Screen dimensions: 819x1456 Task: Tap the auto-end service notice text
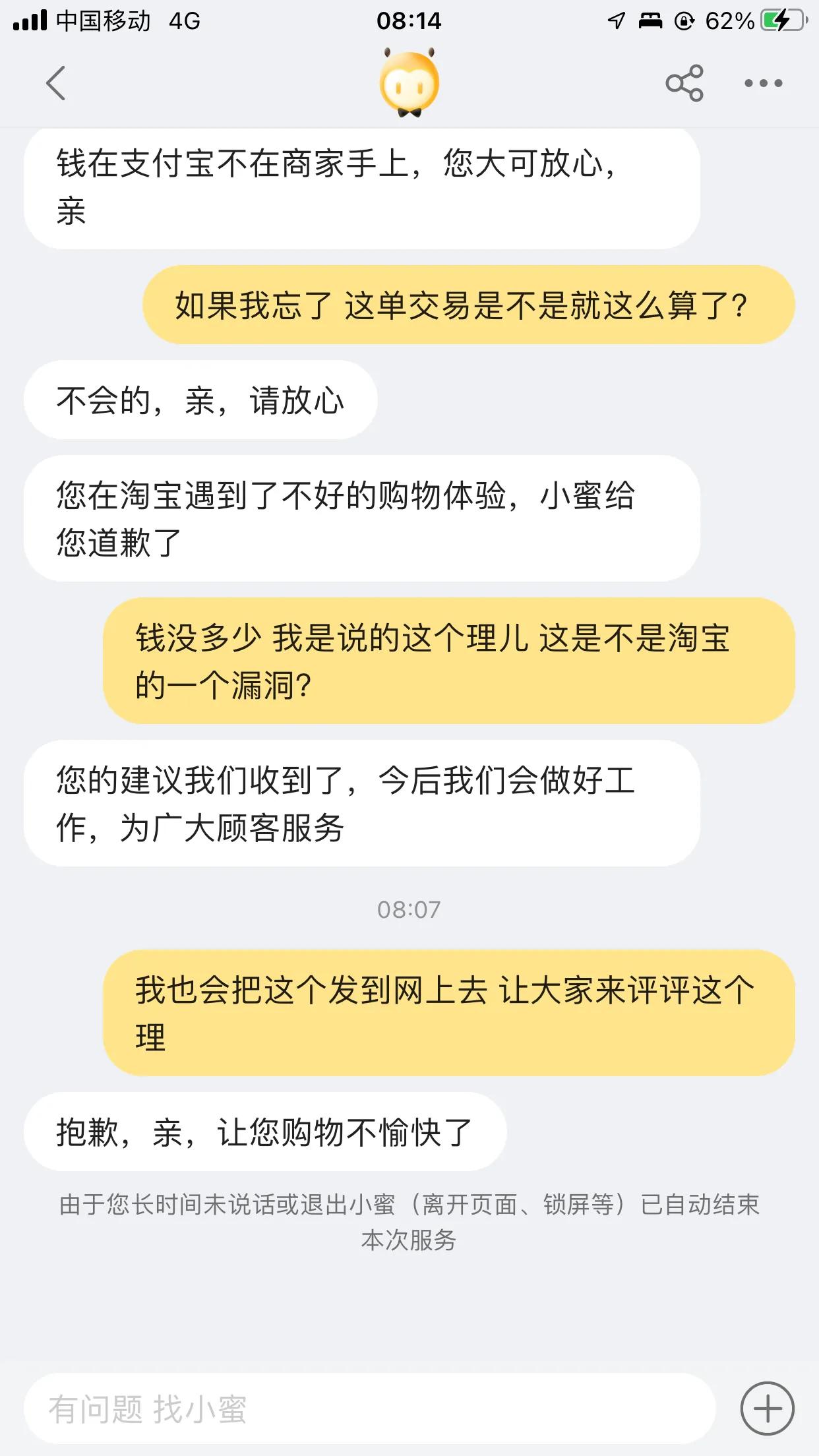pos(409,1225)
